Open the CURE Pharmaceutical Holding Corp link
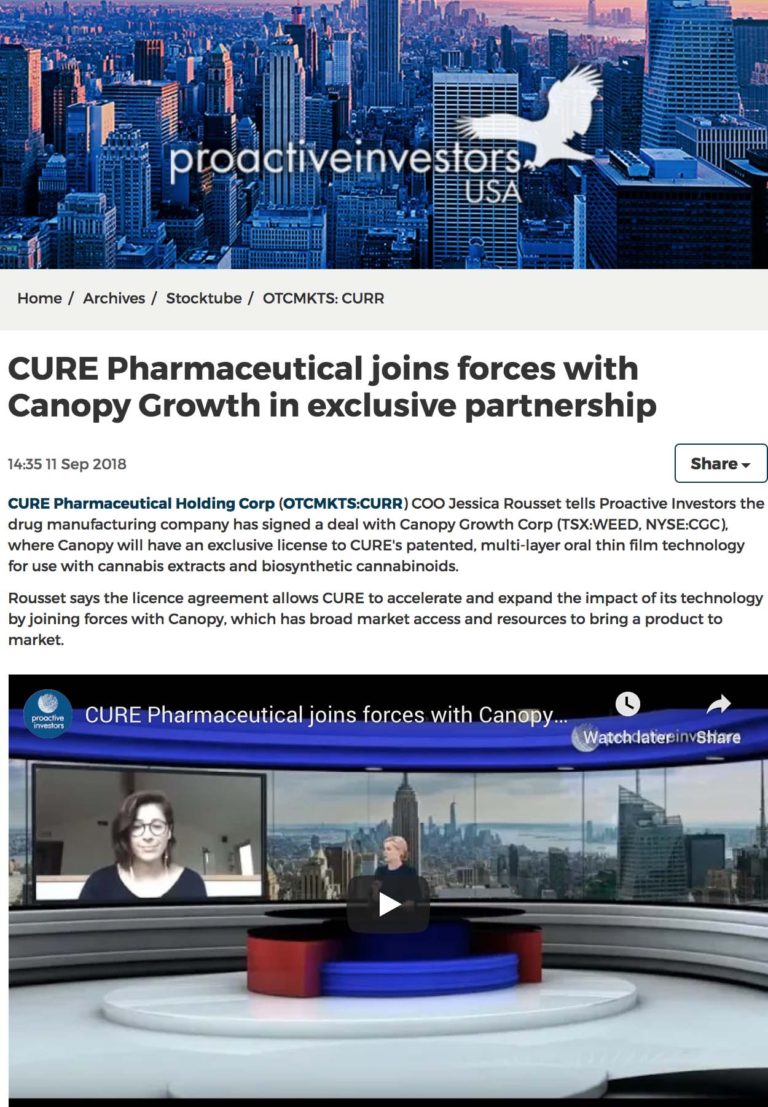Image resolution: width=768 pixels, height=1107 pixels. point(140,503)
